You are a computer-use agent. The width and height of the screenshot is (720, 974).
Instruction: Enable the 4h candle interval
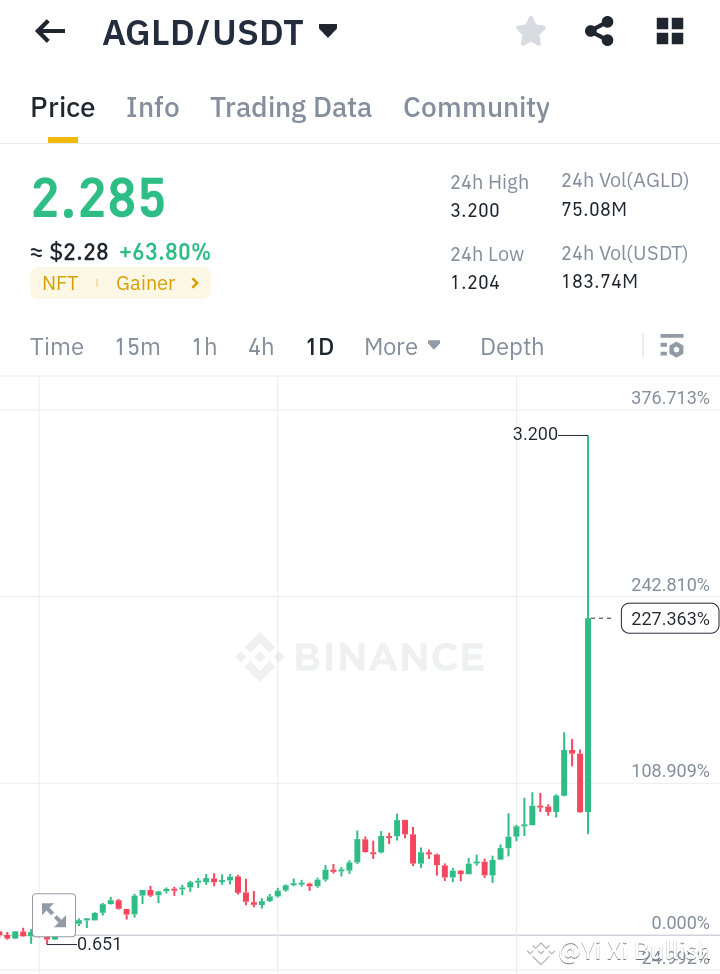tap(261, 346)
